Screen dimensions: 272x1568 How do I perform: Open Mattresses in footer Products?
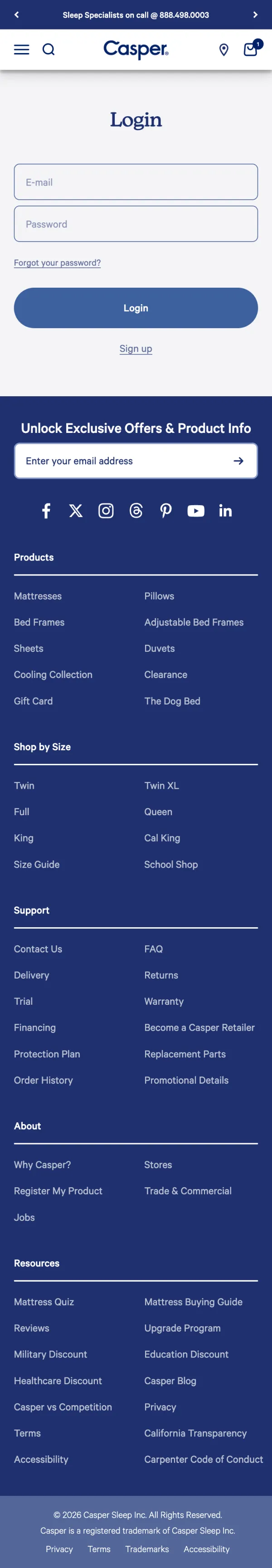38,596
